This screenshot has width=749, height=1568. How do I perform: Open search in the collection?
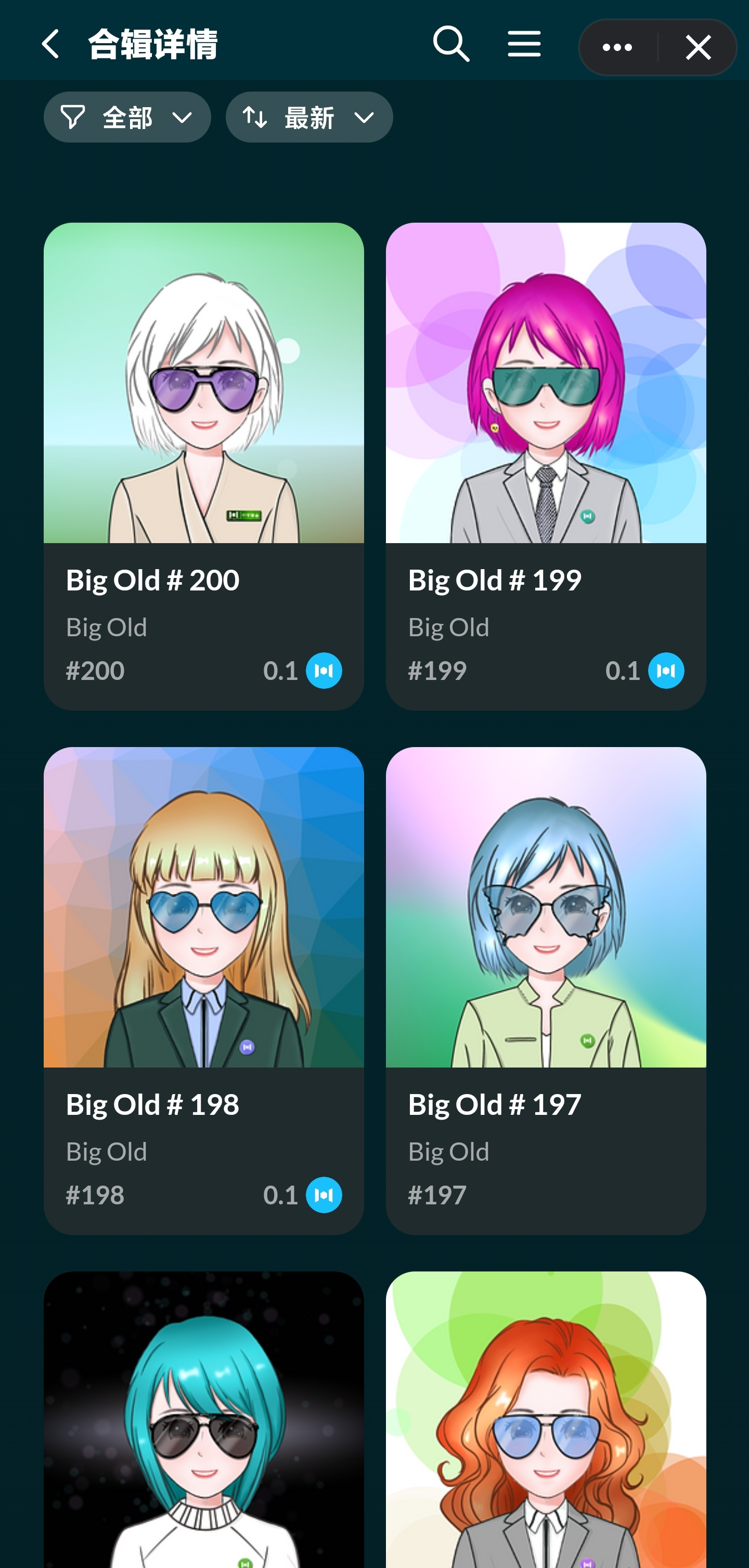(x=451, y=44)
